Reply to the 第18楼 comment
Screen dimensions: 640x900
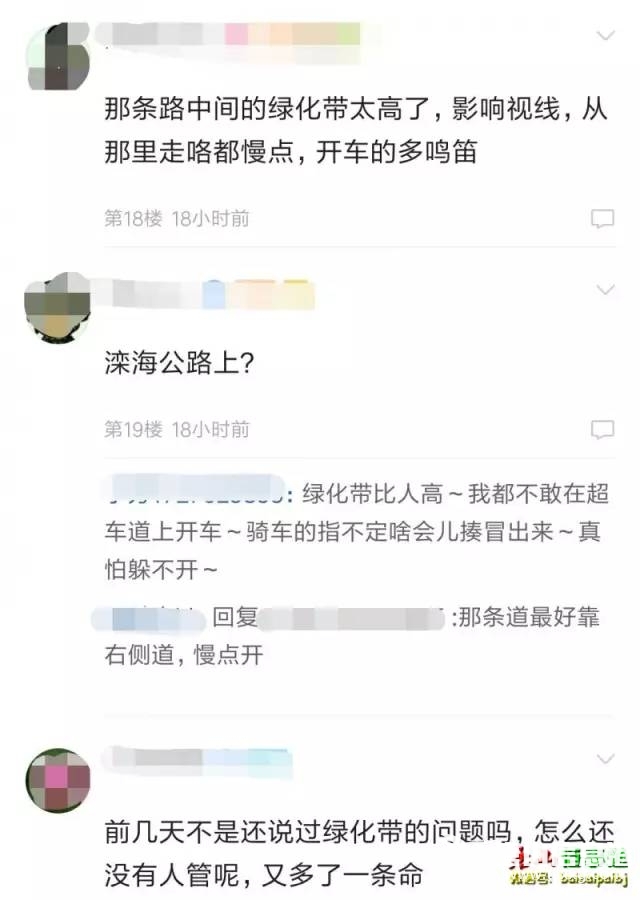point(602,218)
